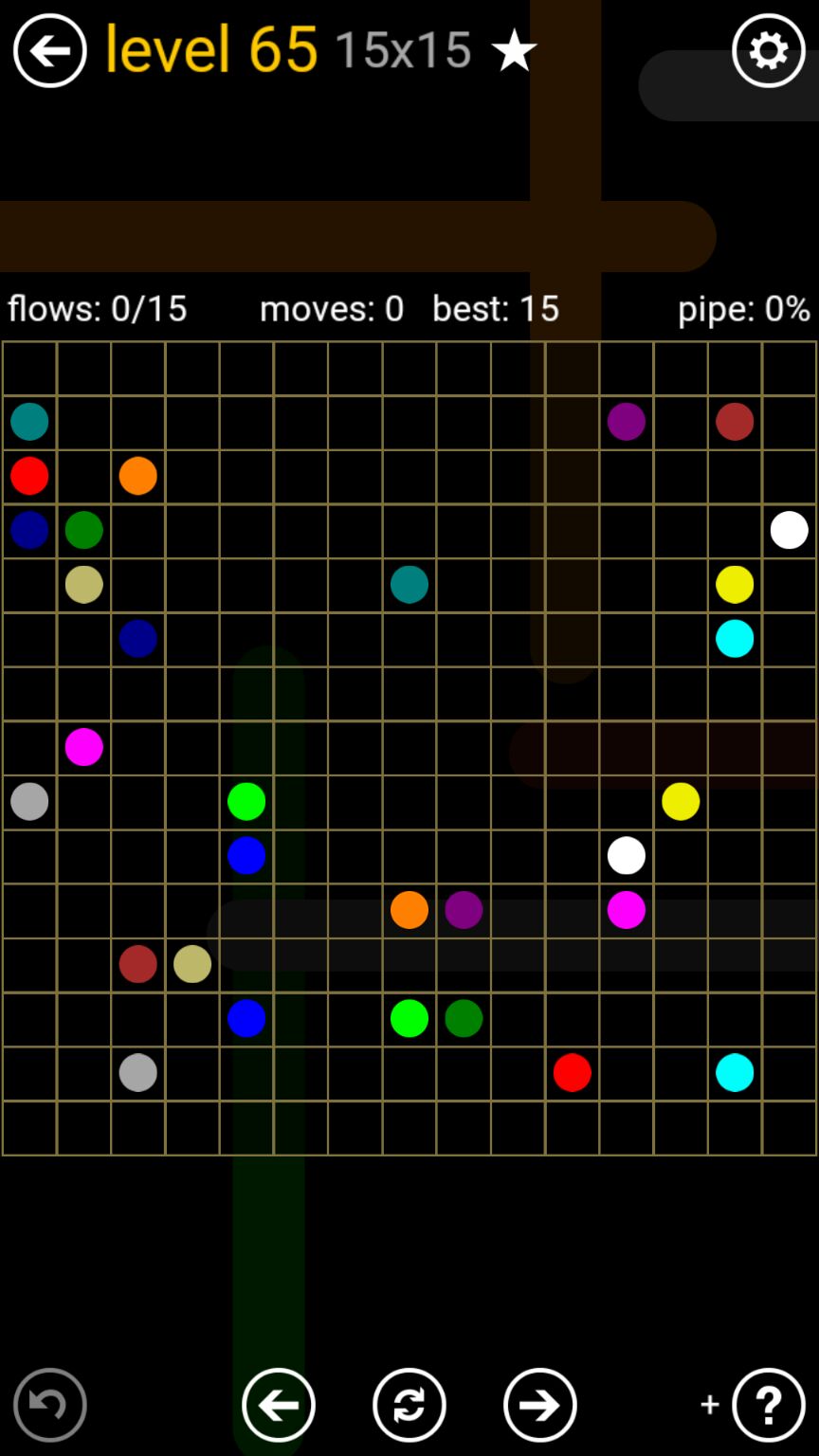Go to the previous level
This screenshot has height=1456, width=819.
click(x=278, y=1404)
